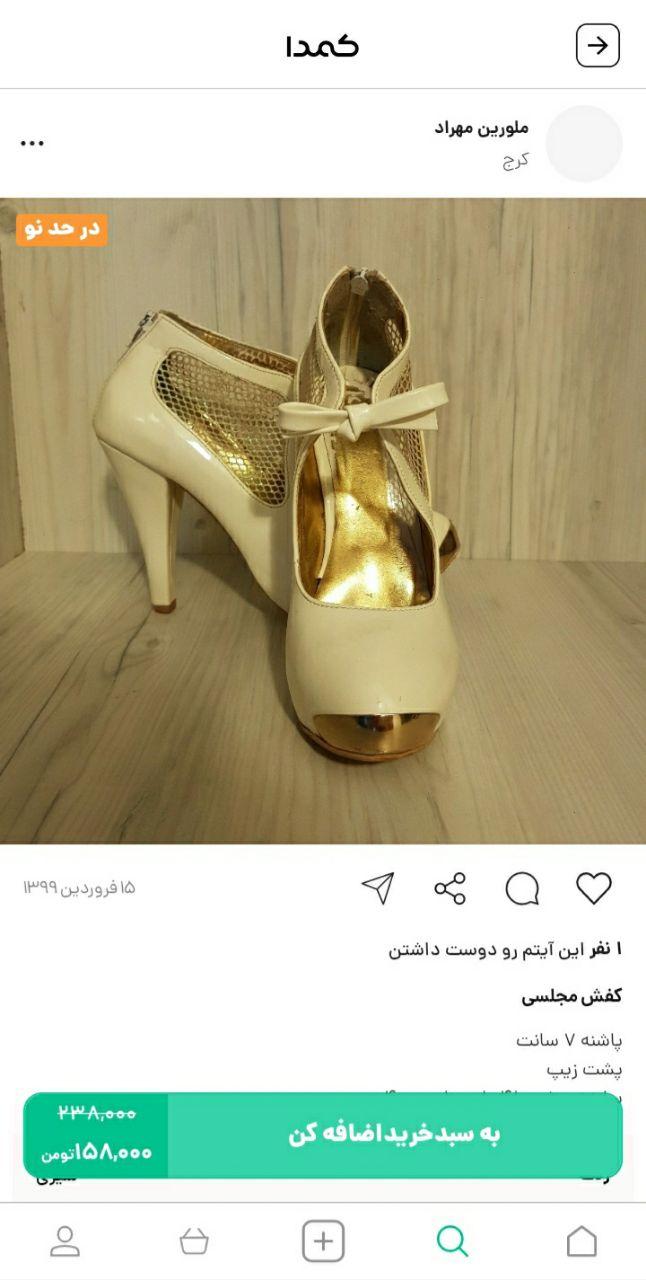Viewport: 646px width, 1280px height.
Task: Switch to the profile tab
Action: click(65, 1241)
